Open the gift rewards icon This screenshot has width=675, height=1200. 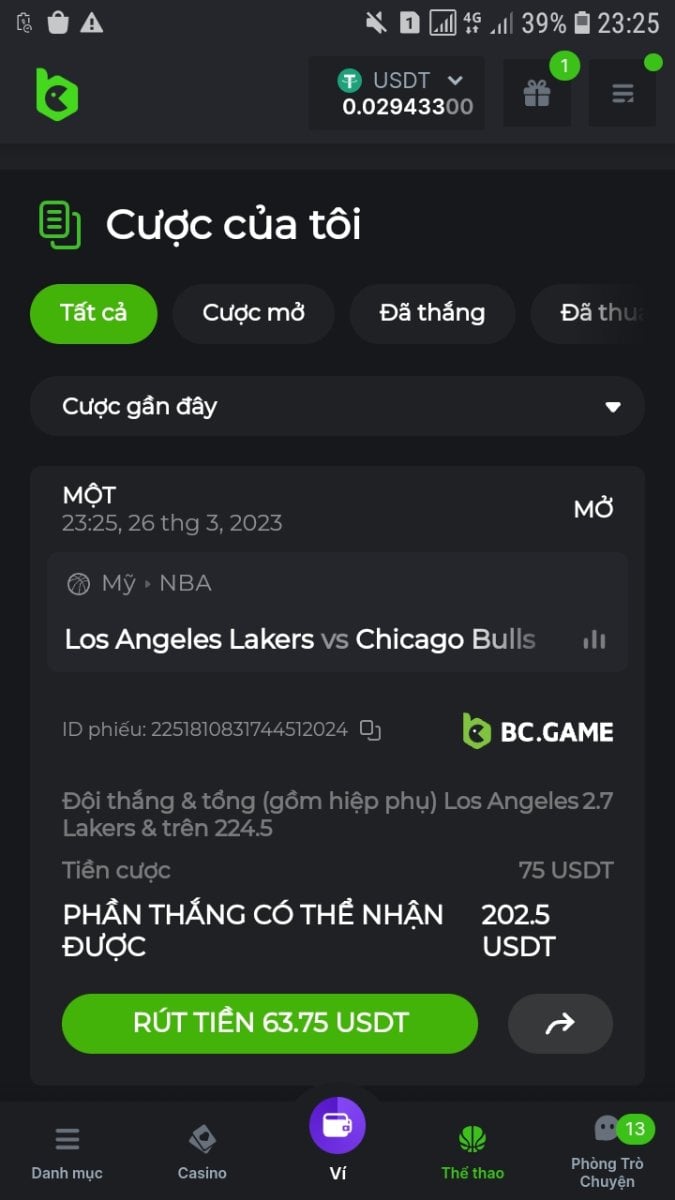pyautogui.click(x=537, y=94)
